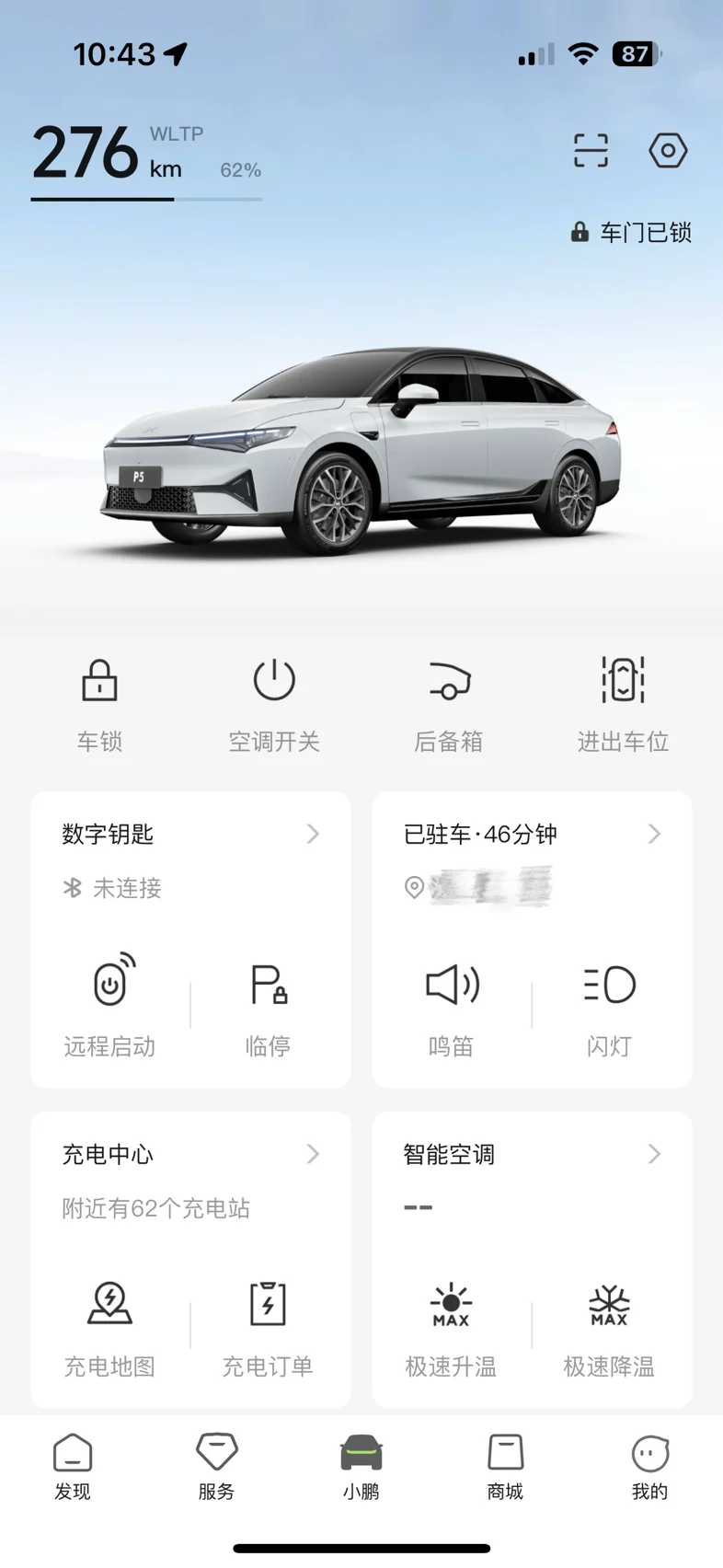
Task: Toggle 空调开关 air conditioner power
Action: click(x=274, y=706)
